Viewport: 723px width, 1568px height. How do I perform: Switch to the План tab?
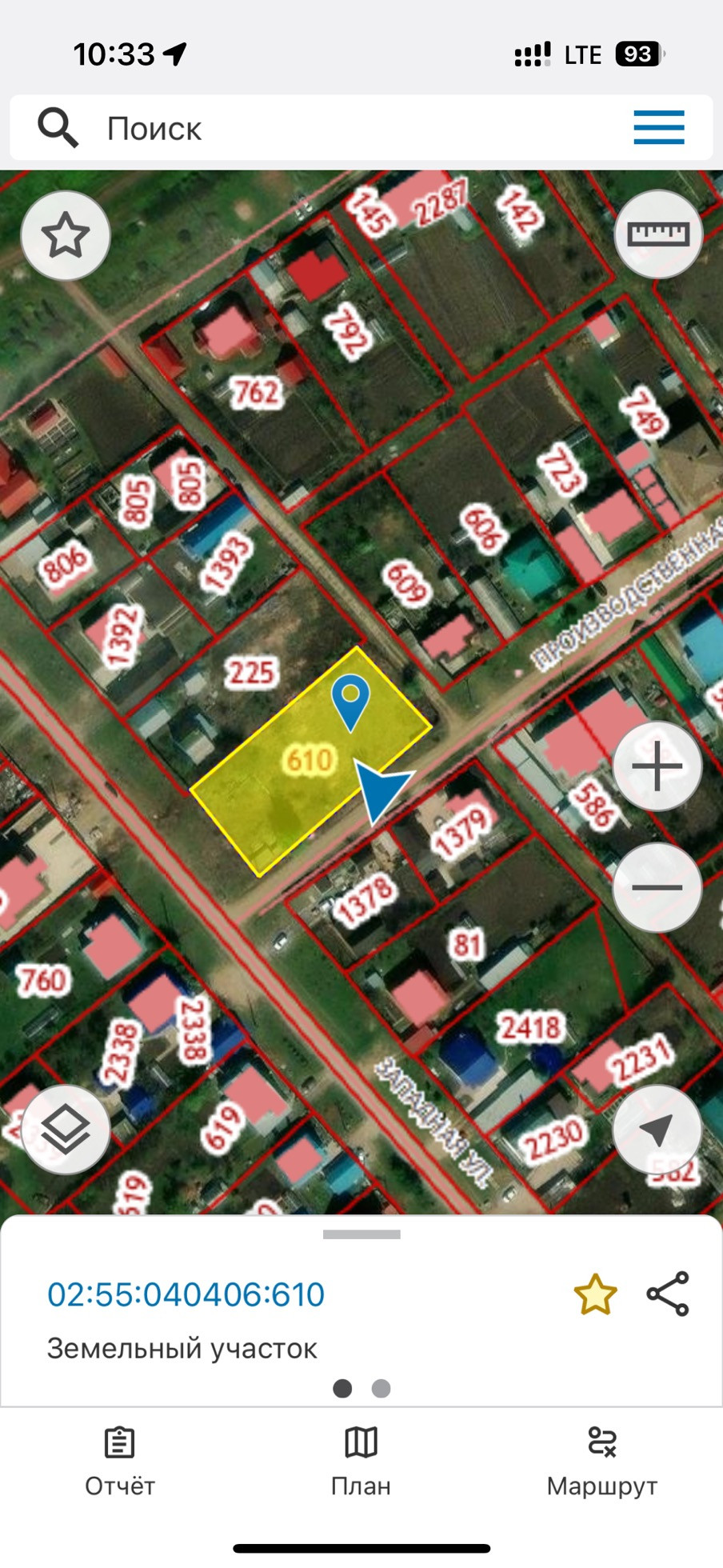pyautogui.click(x=361, y=1461)
